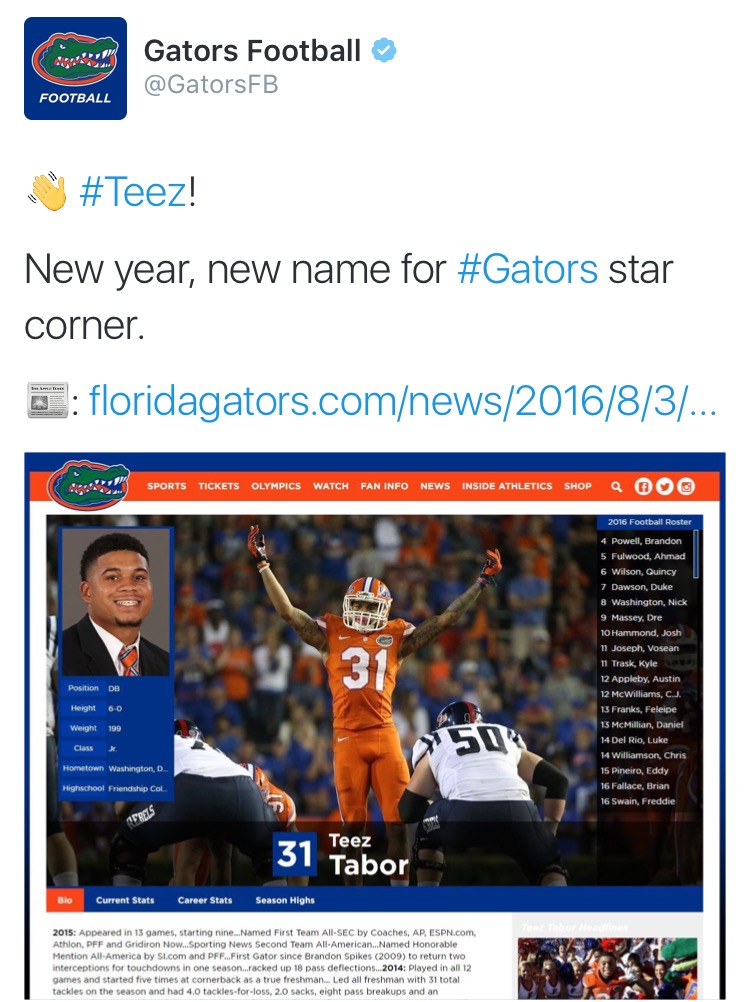Open the attached Teez Tabor roster image
The height and width of the screenshot is (1002, 750).
[x=375, y=725]
